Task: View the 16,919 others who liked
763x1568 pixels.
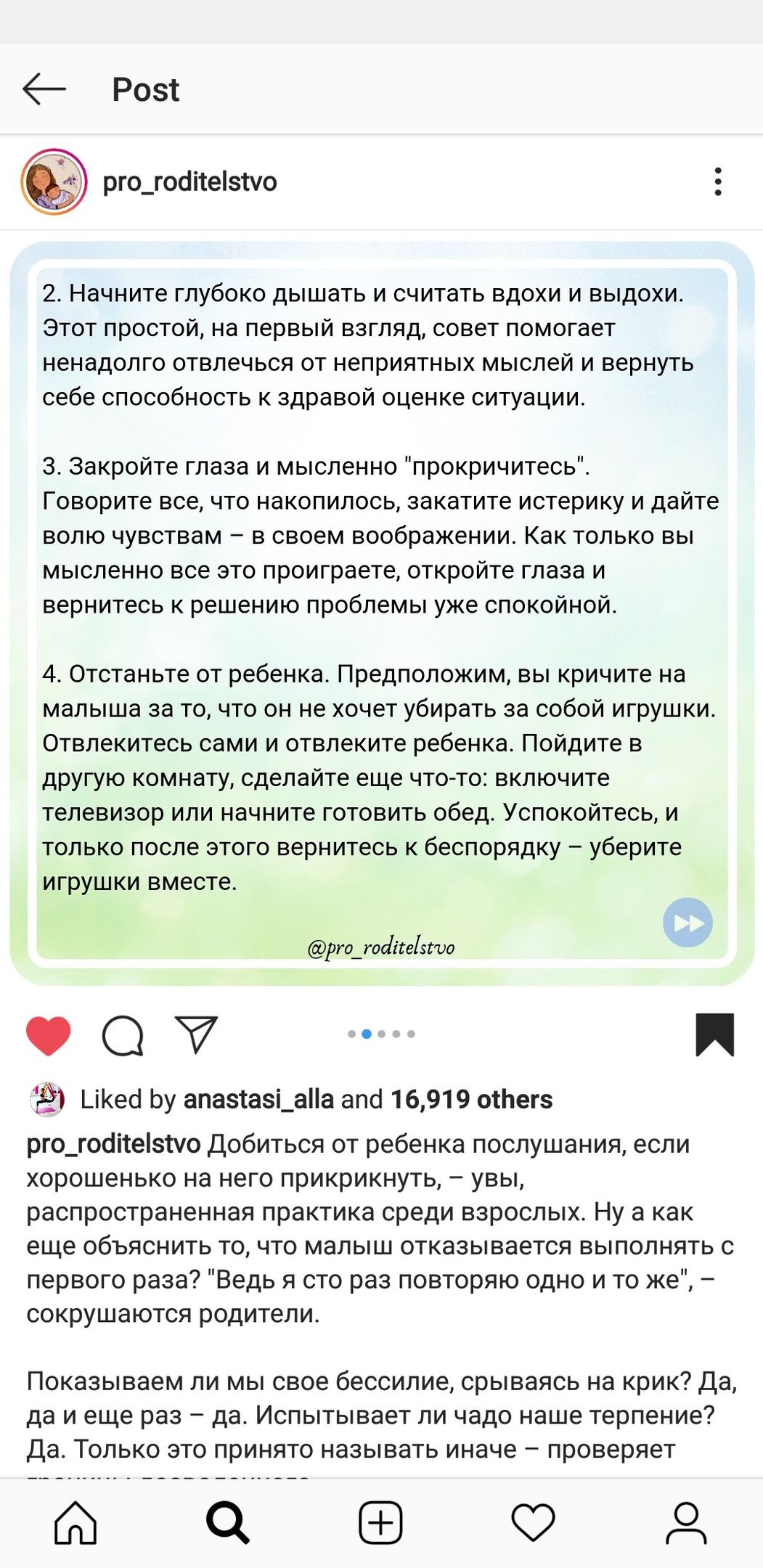Action: pos(471,1100)
